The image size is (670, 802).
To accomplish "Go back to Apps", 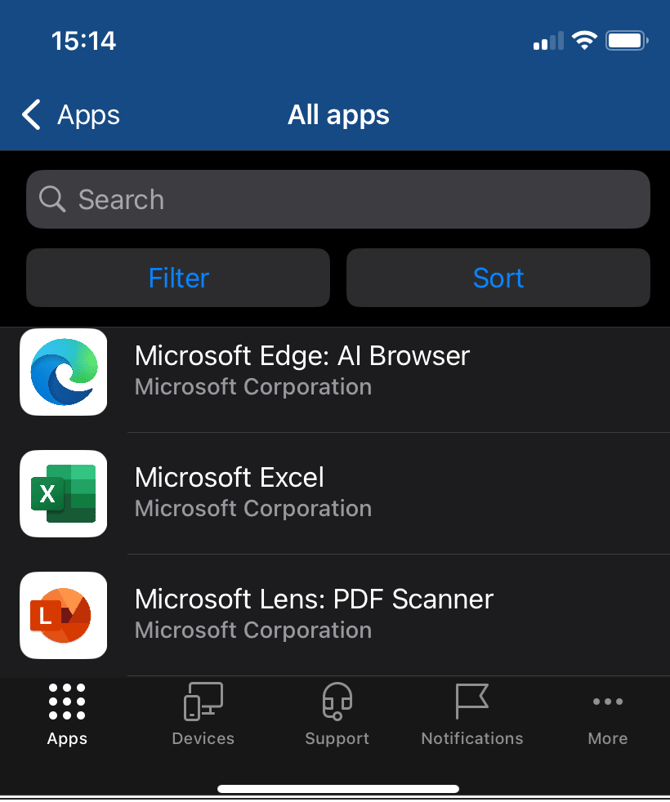I will 70,115.
